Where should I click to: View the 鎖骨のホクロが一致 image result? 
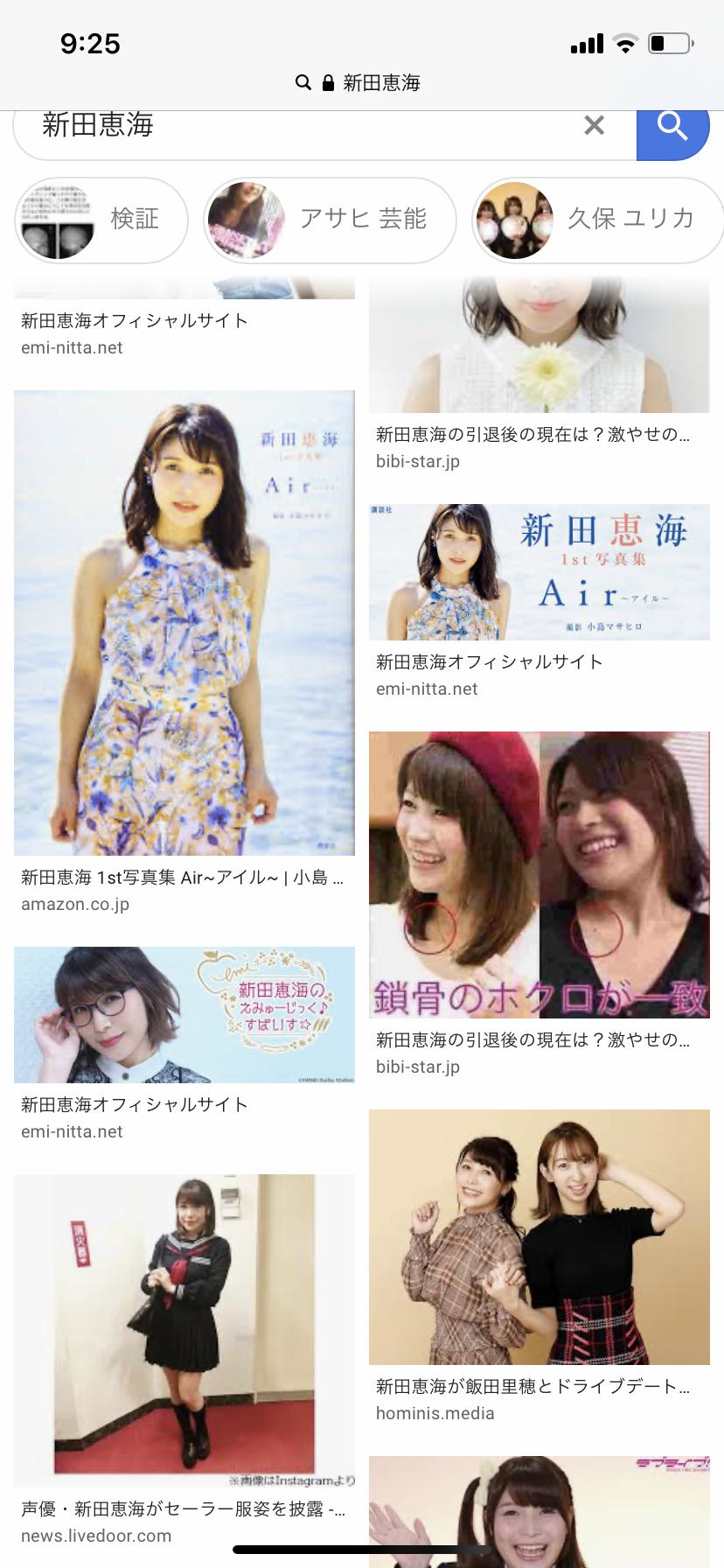click(x=539, y=874)
